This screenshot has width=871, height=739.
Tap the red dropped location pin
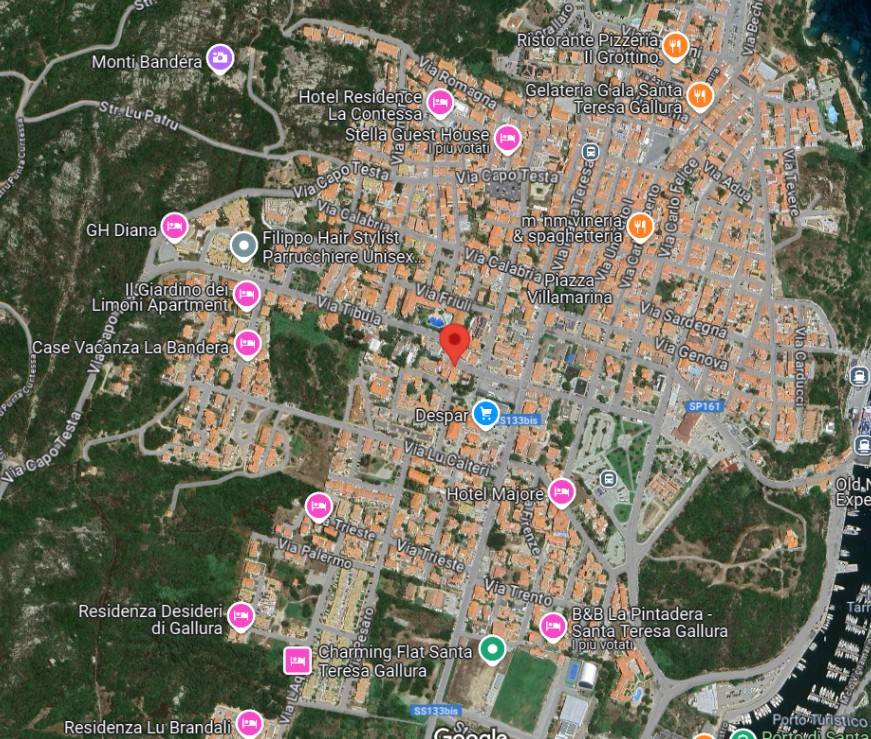455,344
